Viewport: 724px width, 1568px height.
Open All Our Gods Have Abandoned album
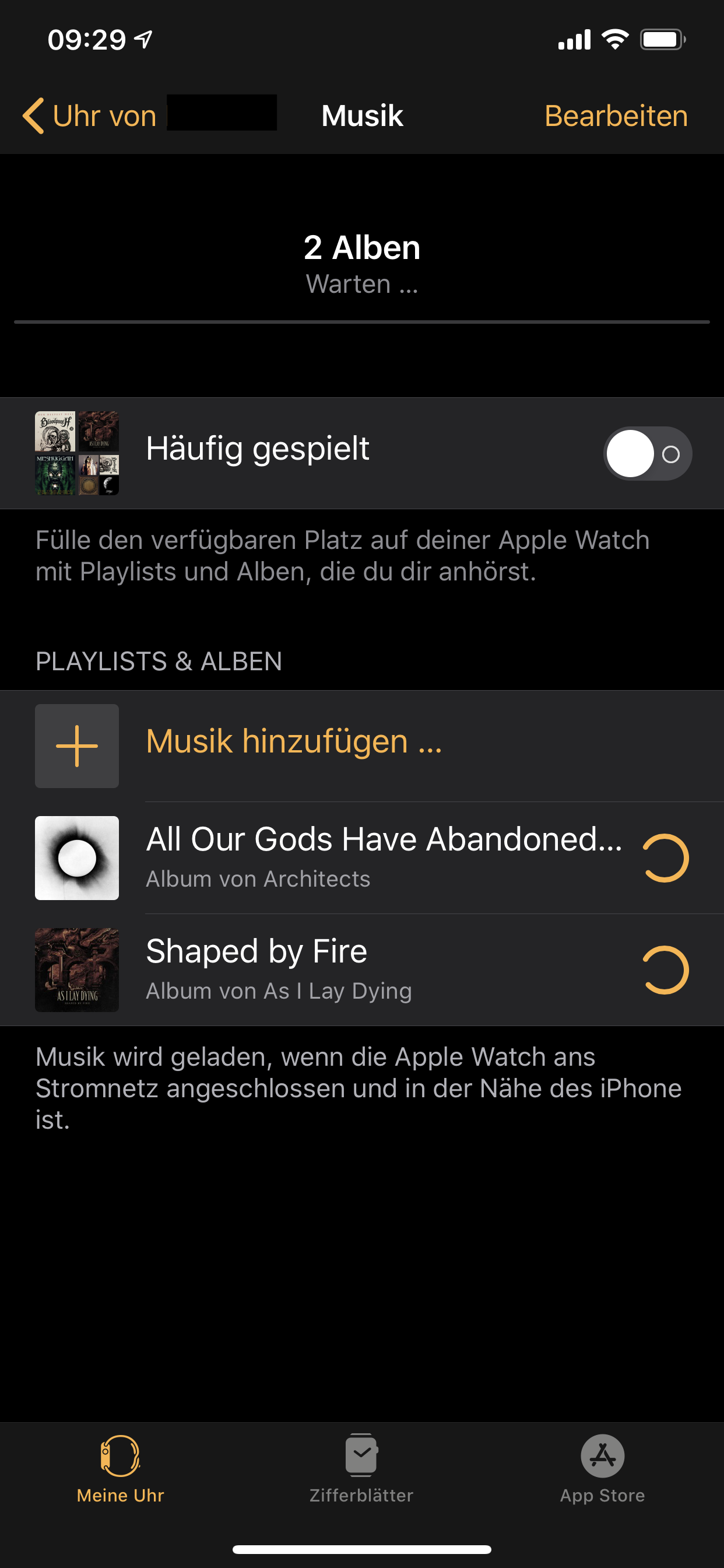(x=384, y=857)
